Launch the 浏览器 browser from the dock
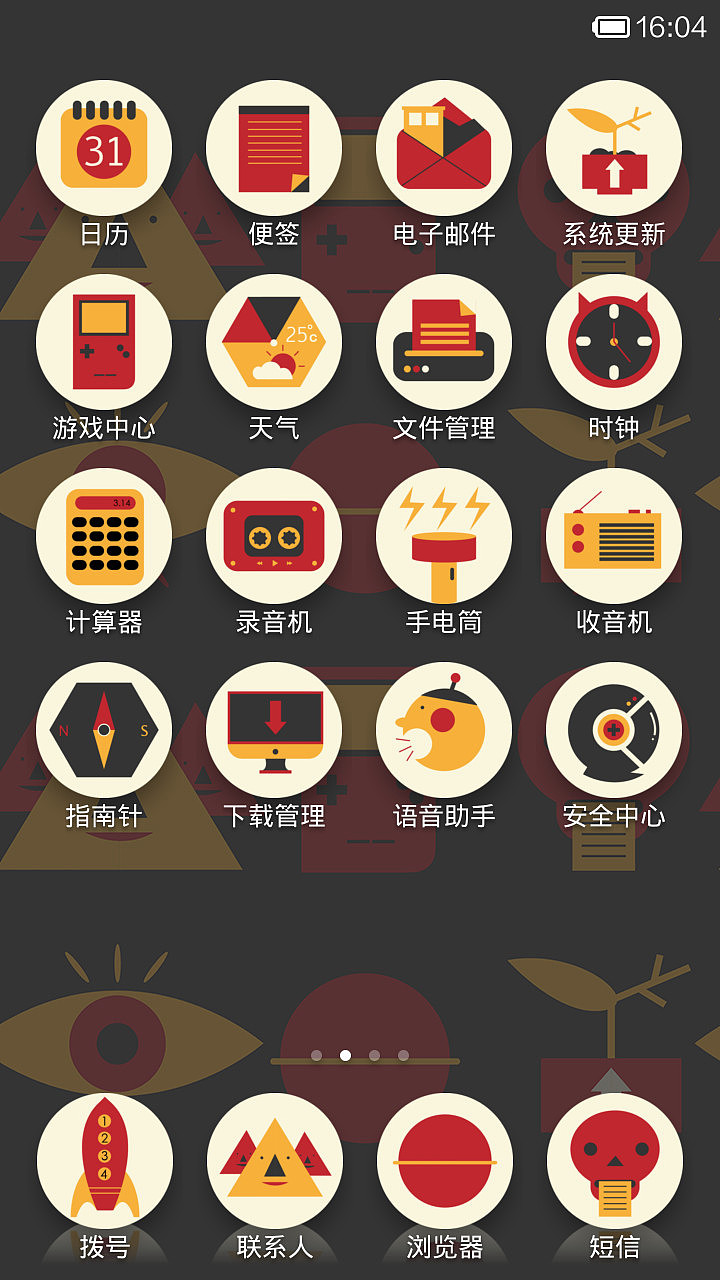The image size is (720, 1280). click(x=445, y=1161)
